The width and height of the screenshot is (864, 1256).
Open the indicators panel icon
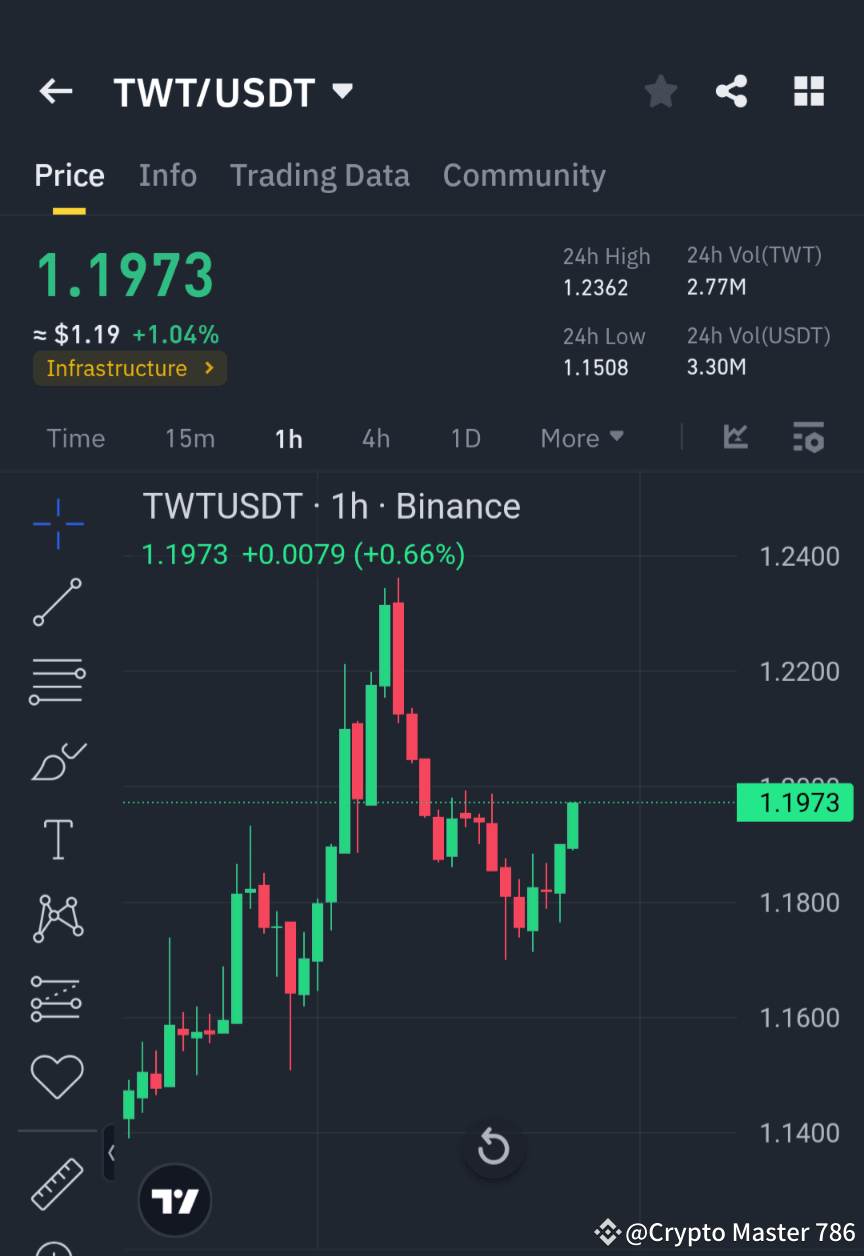click(736, 438)
